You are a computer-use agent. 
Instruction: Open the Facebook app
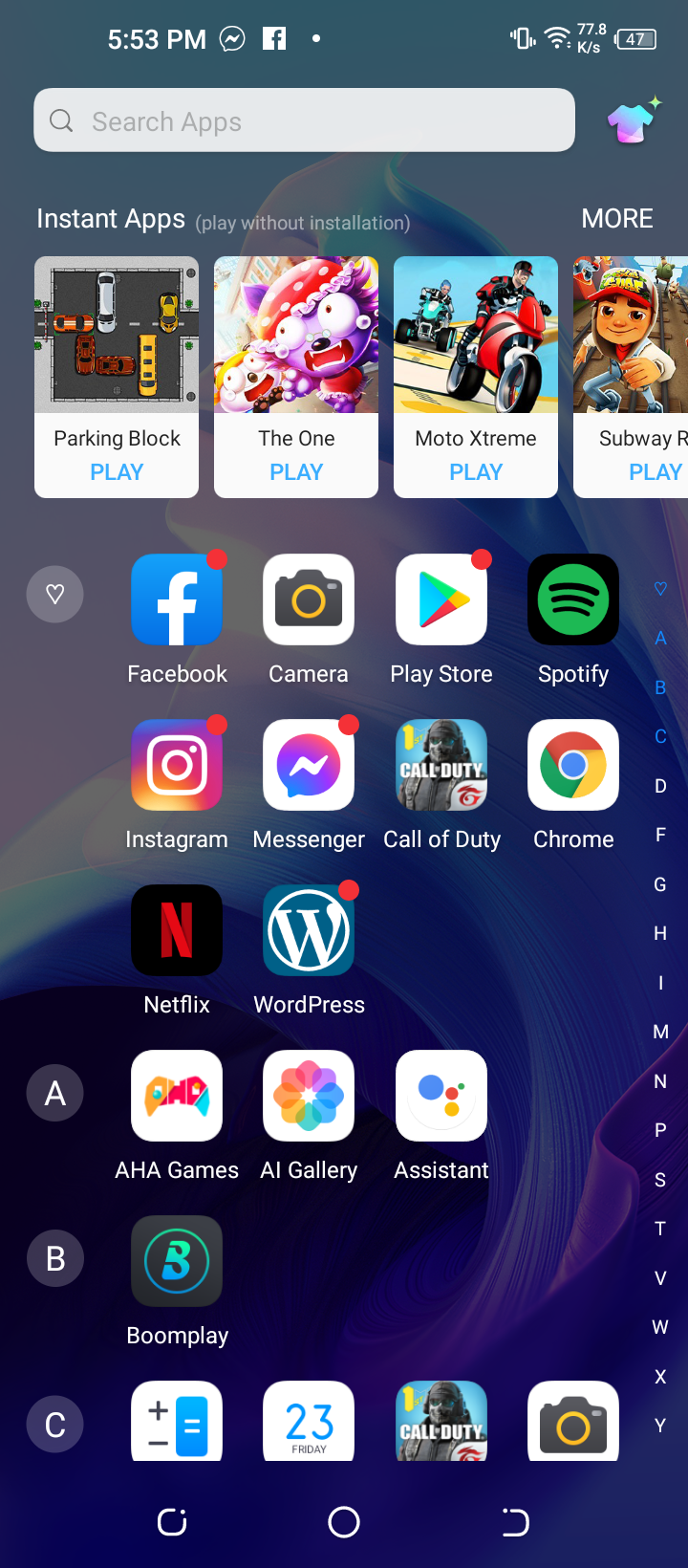(x=177, y=599)
